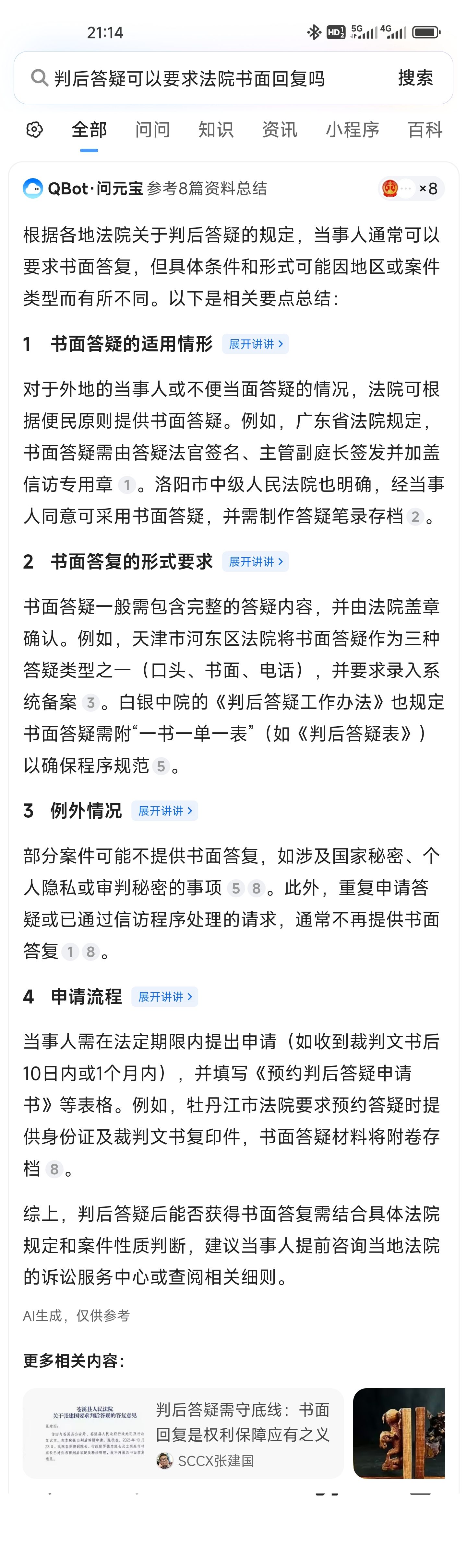Expand 展开讲讲 for 书面答复的形式要求
467x1568 pixels.
pyautogui.click(x=256, y=561)
